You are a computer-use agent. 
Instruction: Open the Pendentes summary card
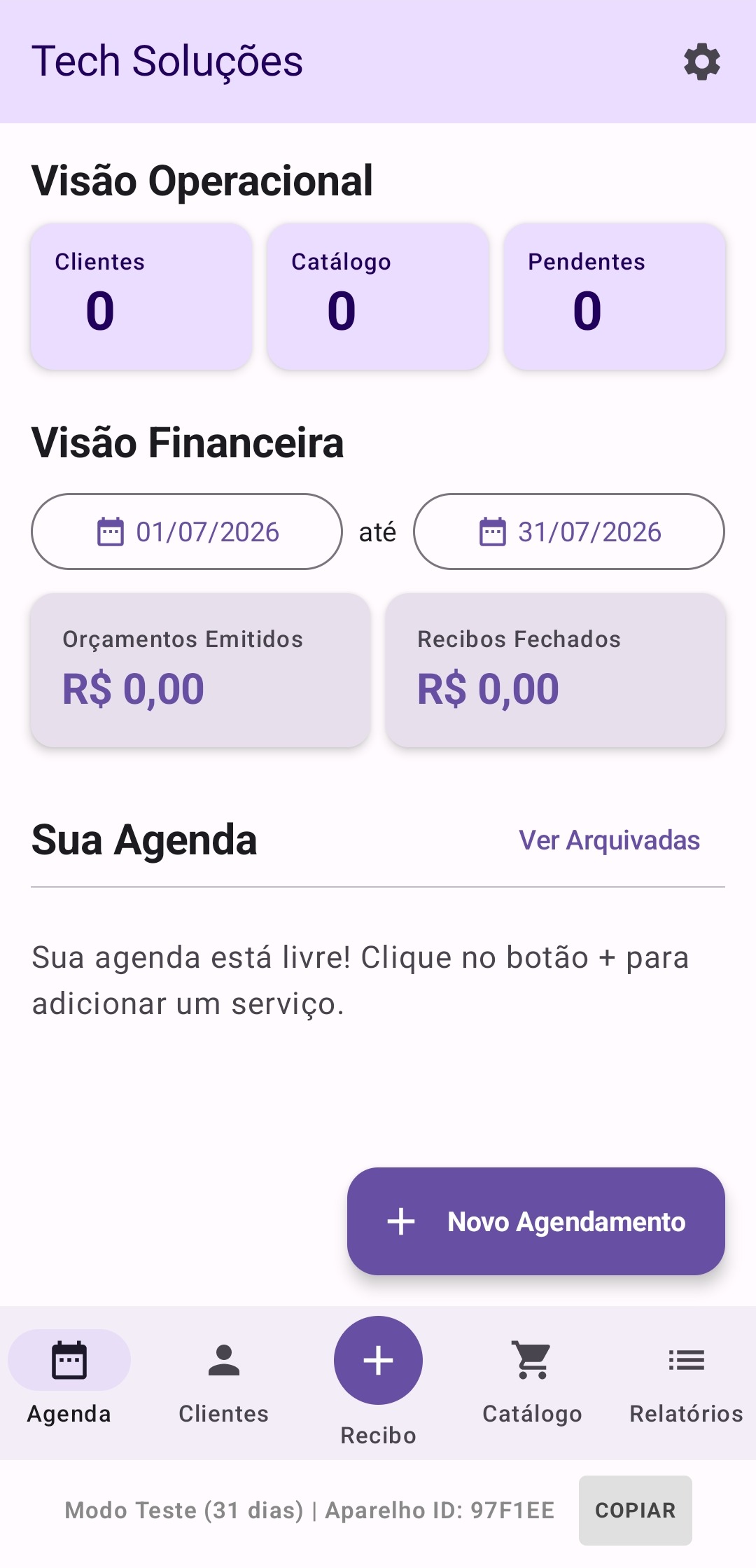point(615,296)
